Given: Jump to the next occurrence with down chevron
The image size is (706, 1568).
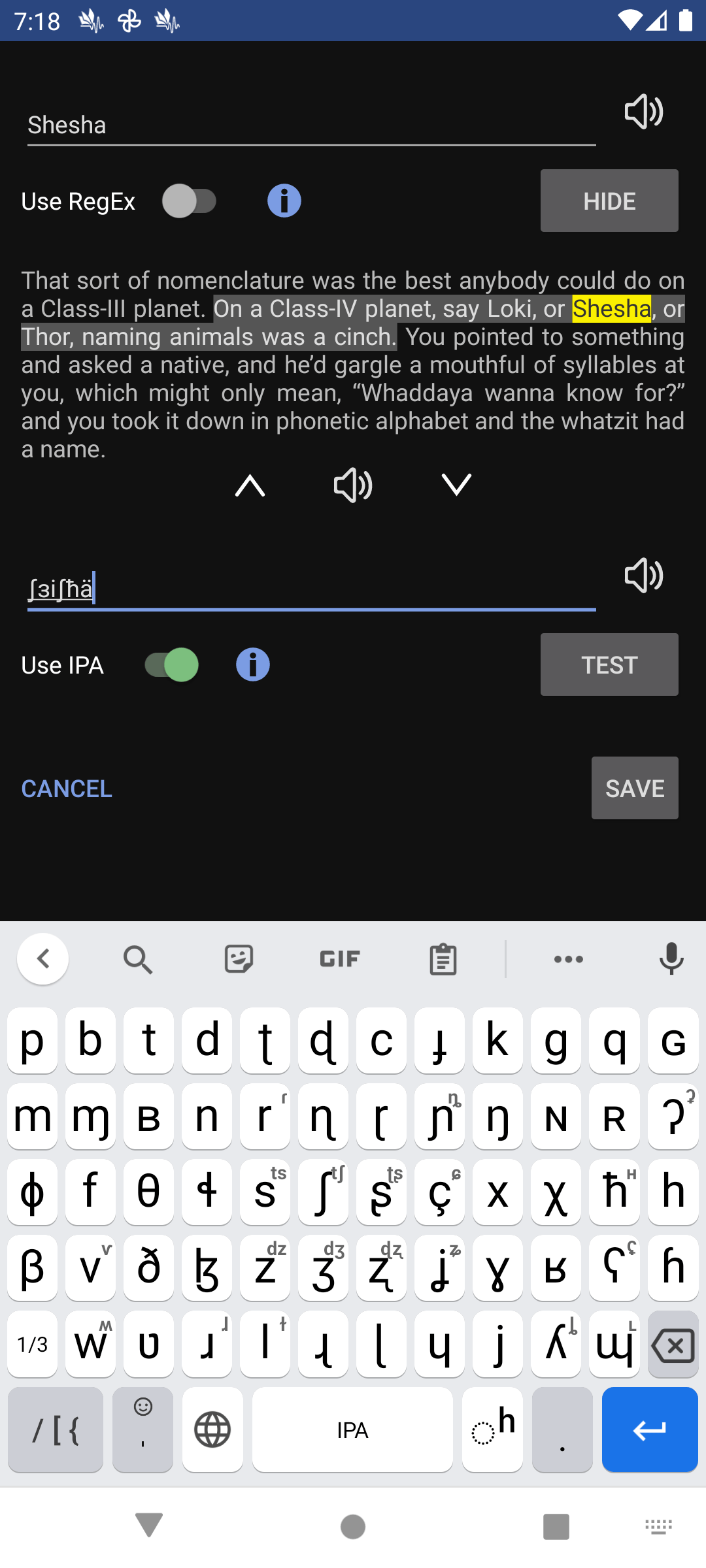Looking at the screenshot, I should click(456, 485).
